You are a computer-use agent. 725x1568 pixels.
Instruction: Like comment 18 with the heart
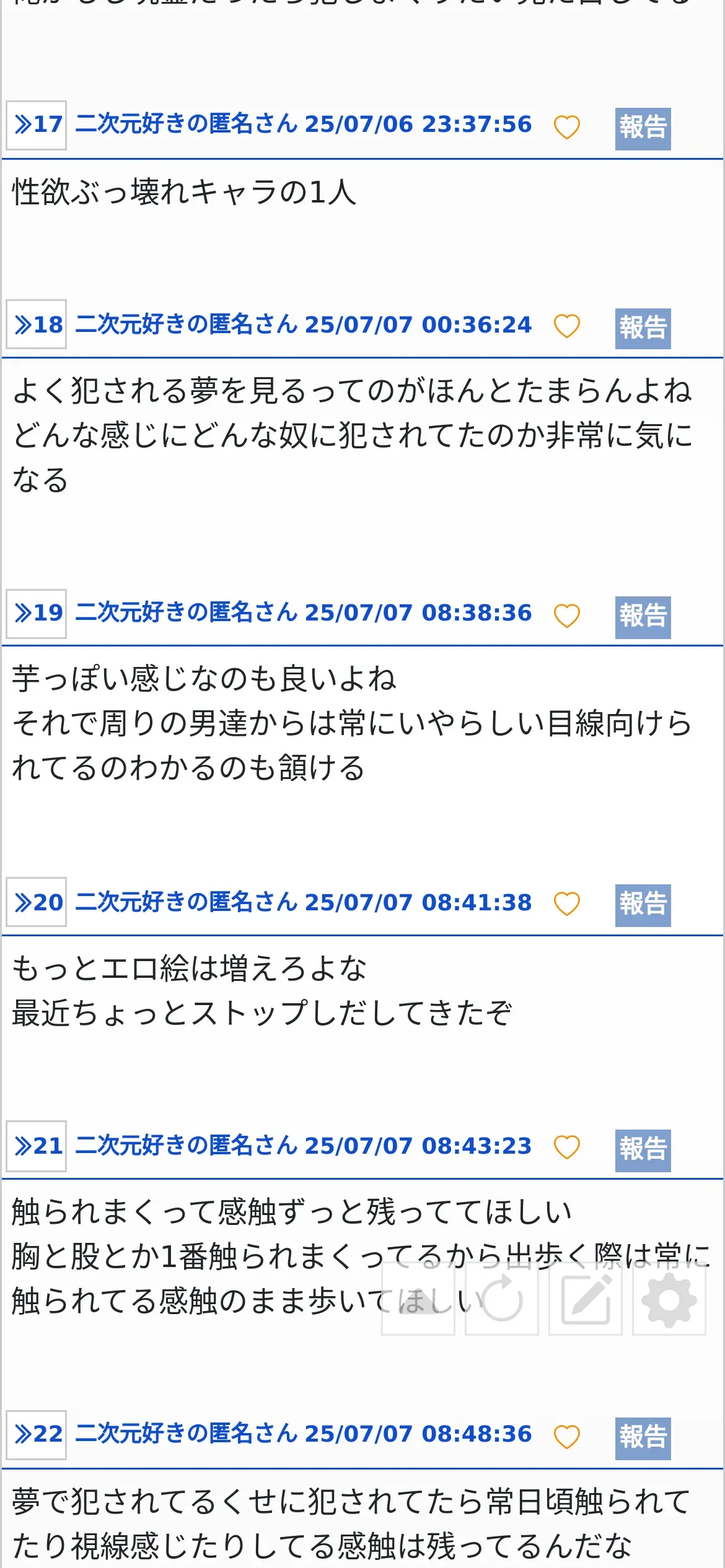coord(566,326)
